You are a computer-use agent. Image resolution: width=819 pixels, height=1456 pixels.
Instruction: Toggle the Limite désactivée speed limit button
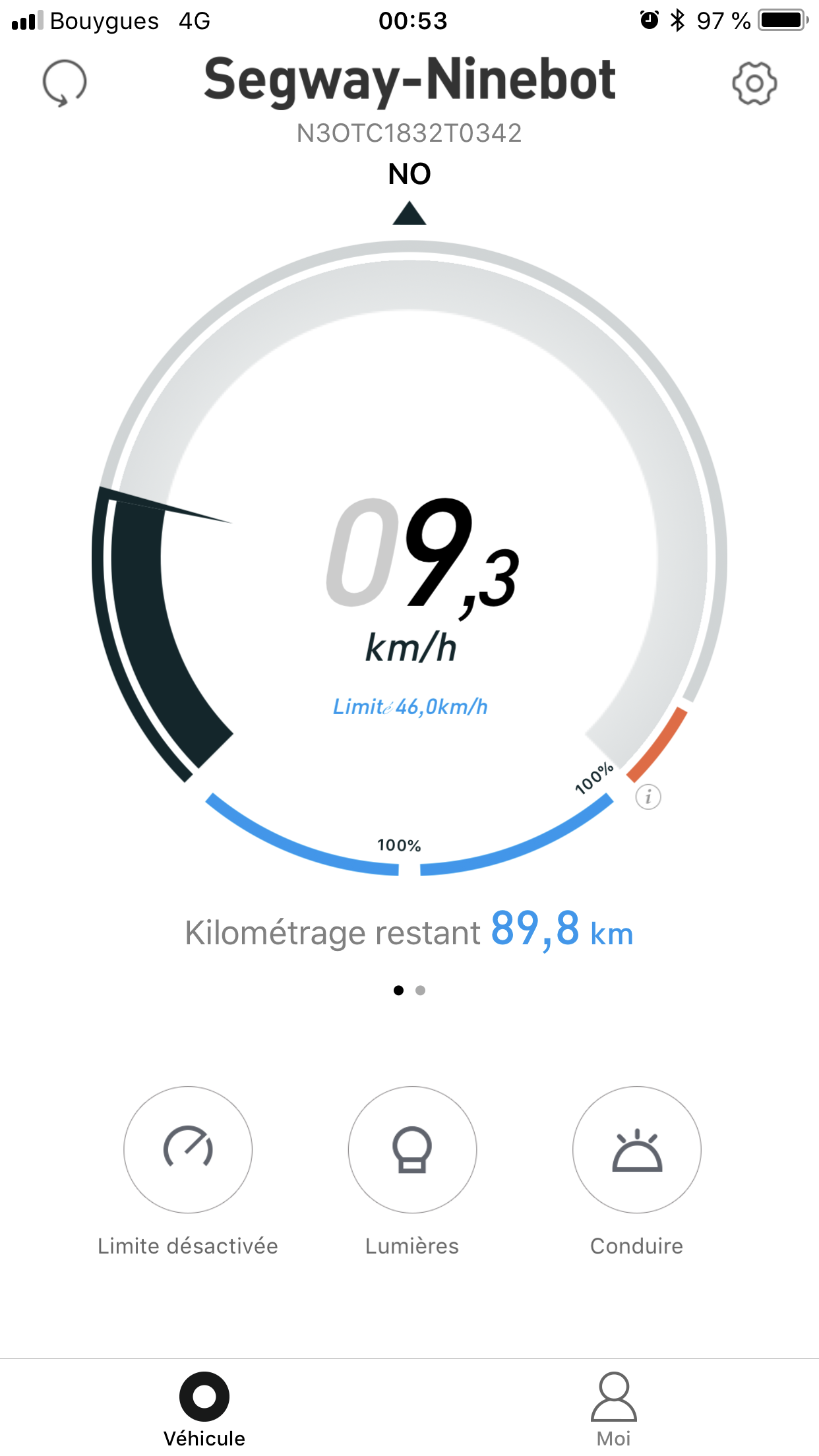[188, 1149]
